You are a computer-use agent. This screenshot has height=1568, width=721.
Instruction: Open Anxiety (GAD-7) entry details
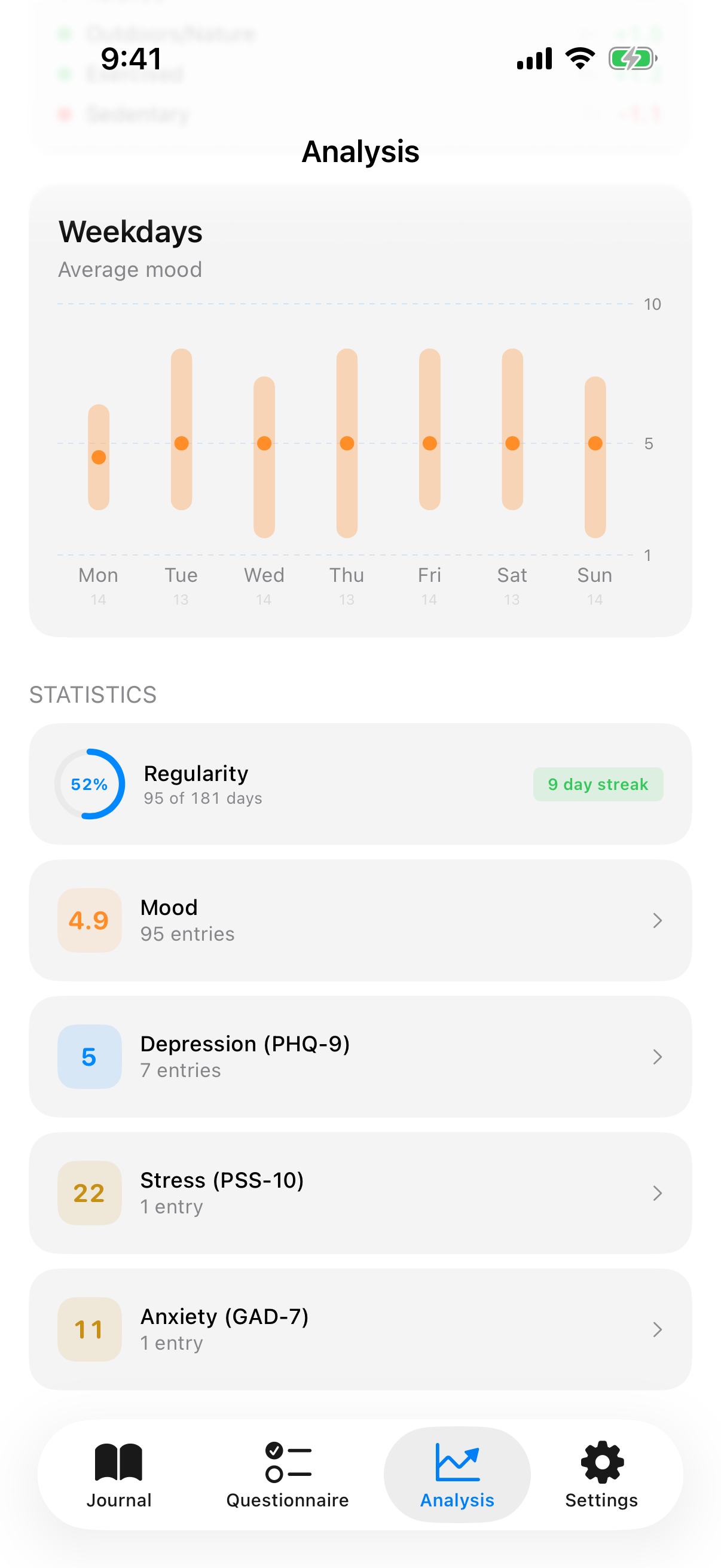point(360,1329)
